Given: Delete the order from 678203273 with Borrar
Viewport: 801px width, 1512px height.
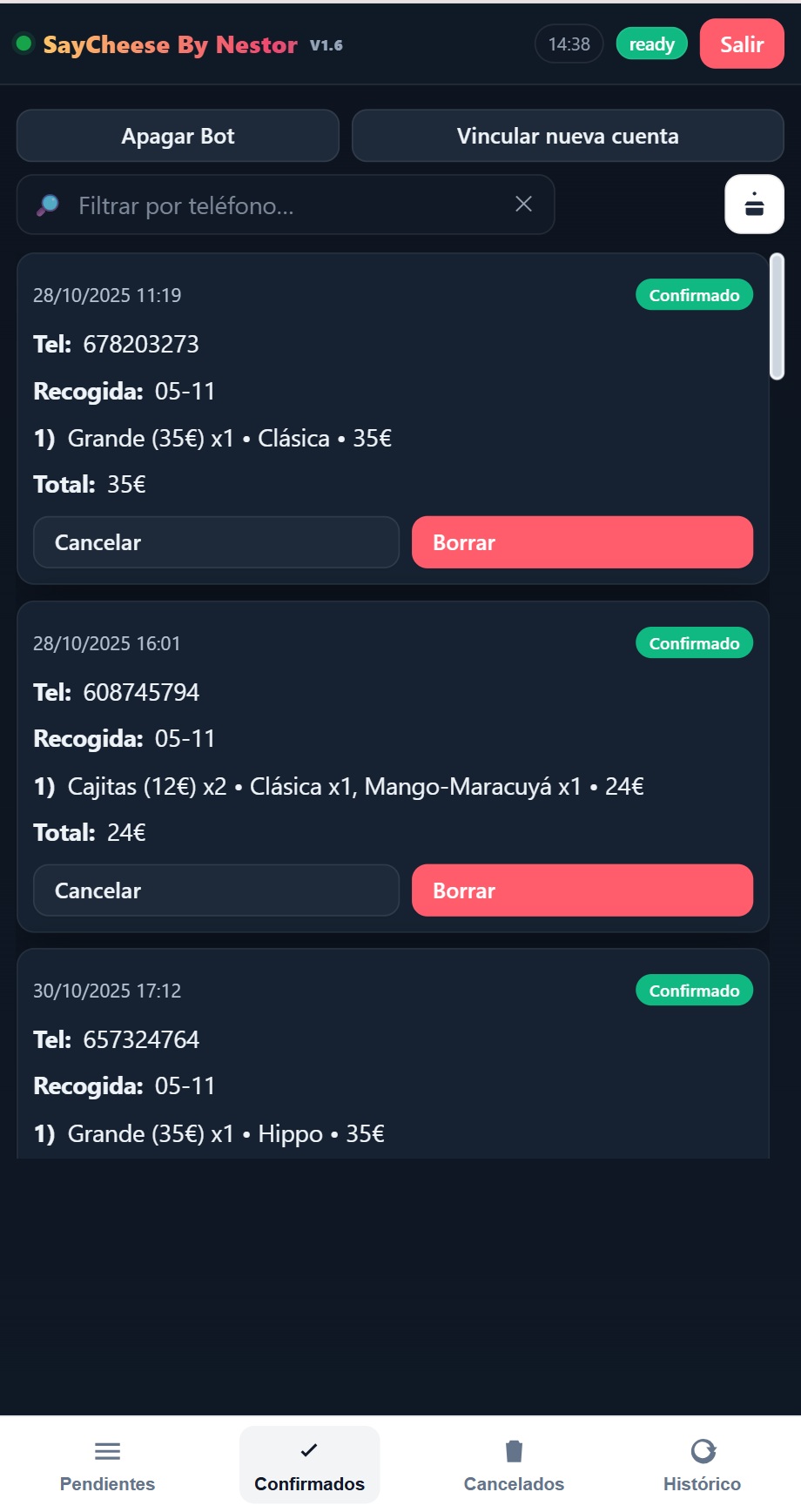Looking at the screenshot, I should point(582,542).
